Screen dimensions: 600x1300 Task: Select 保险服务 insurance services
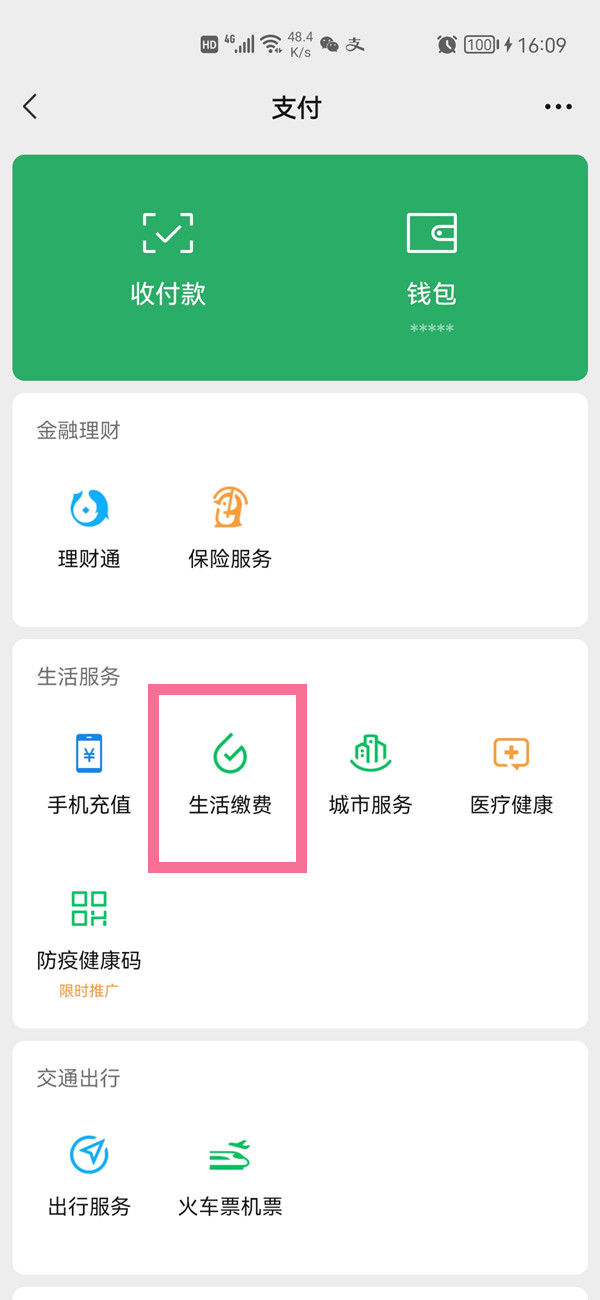click(230, 527)
